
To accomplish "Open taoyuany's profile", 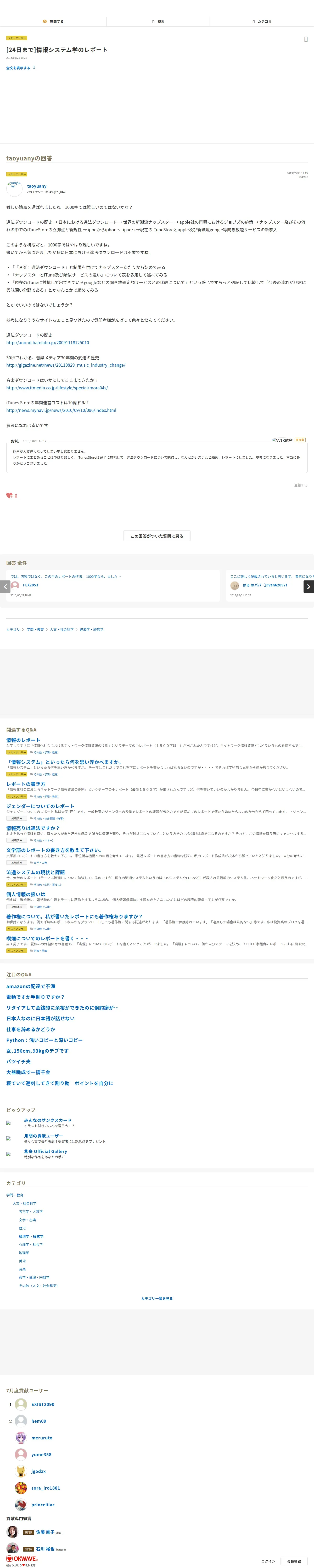I will [x=37, y=186].
